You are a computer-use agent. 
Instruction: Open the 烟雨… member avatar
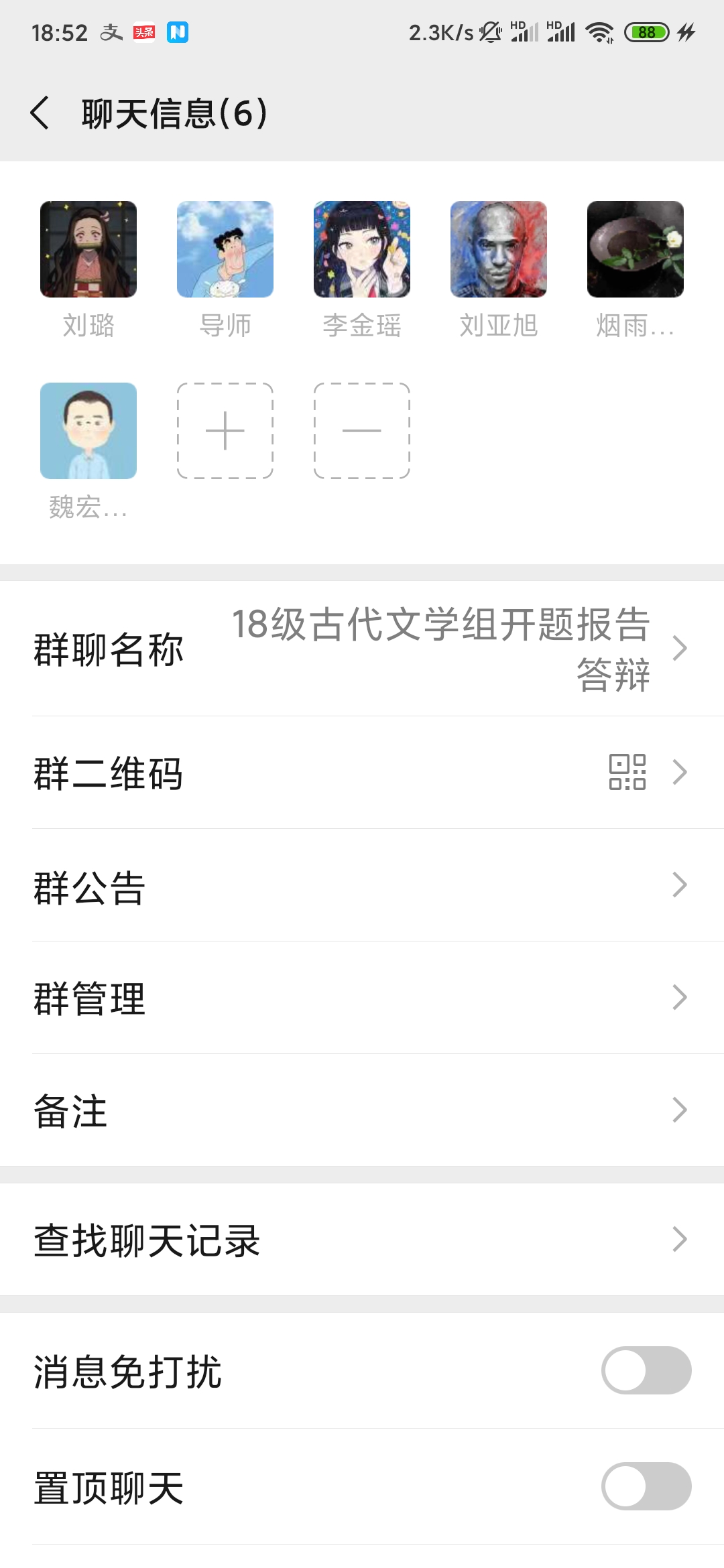tap(636, 249)
